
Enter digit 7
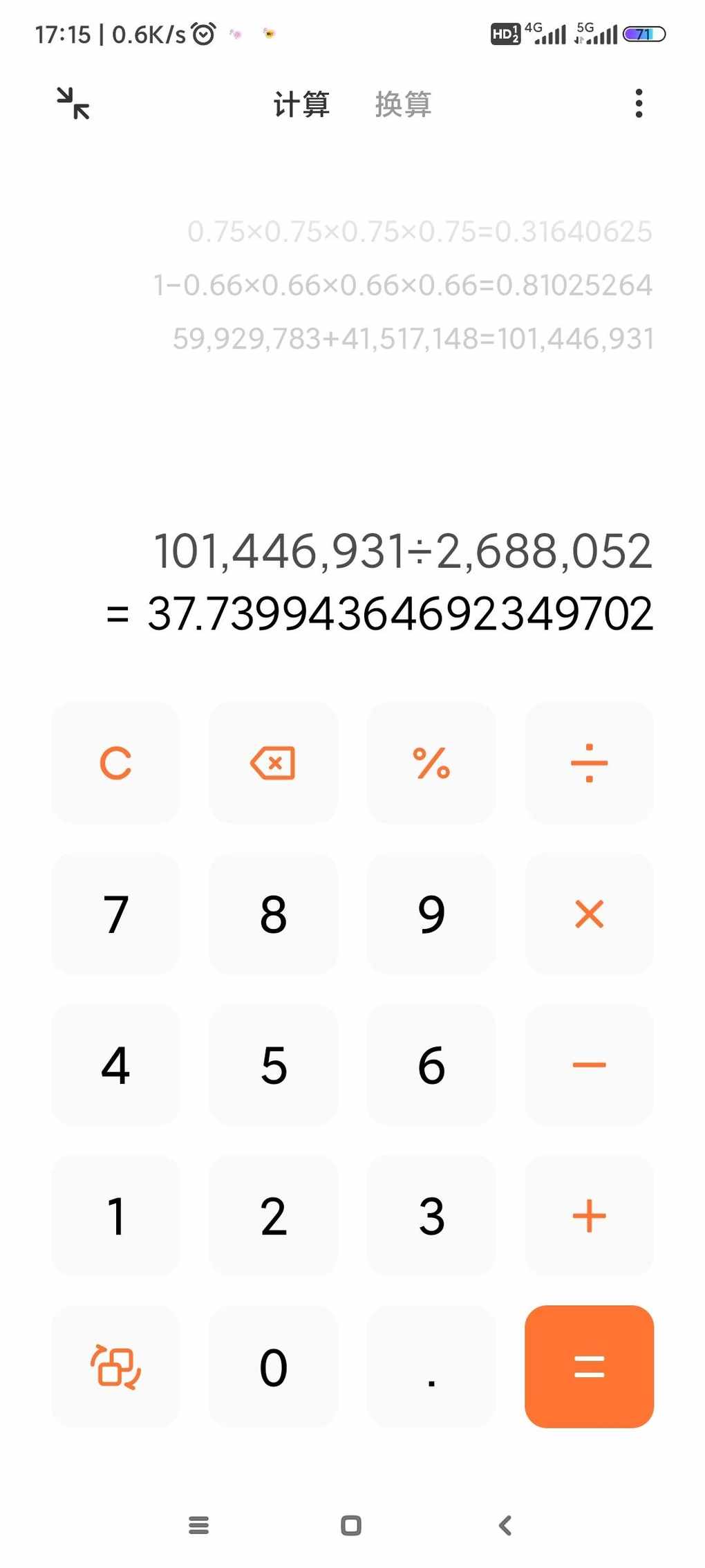click(115, 914)
